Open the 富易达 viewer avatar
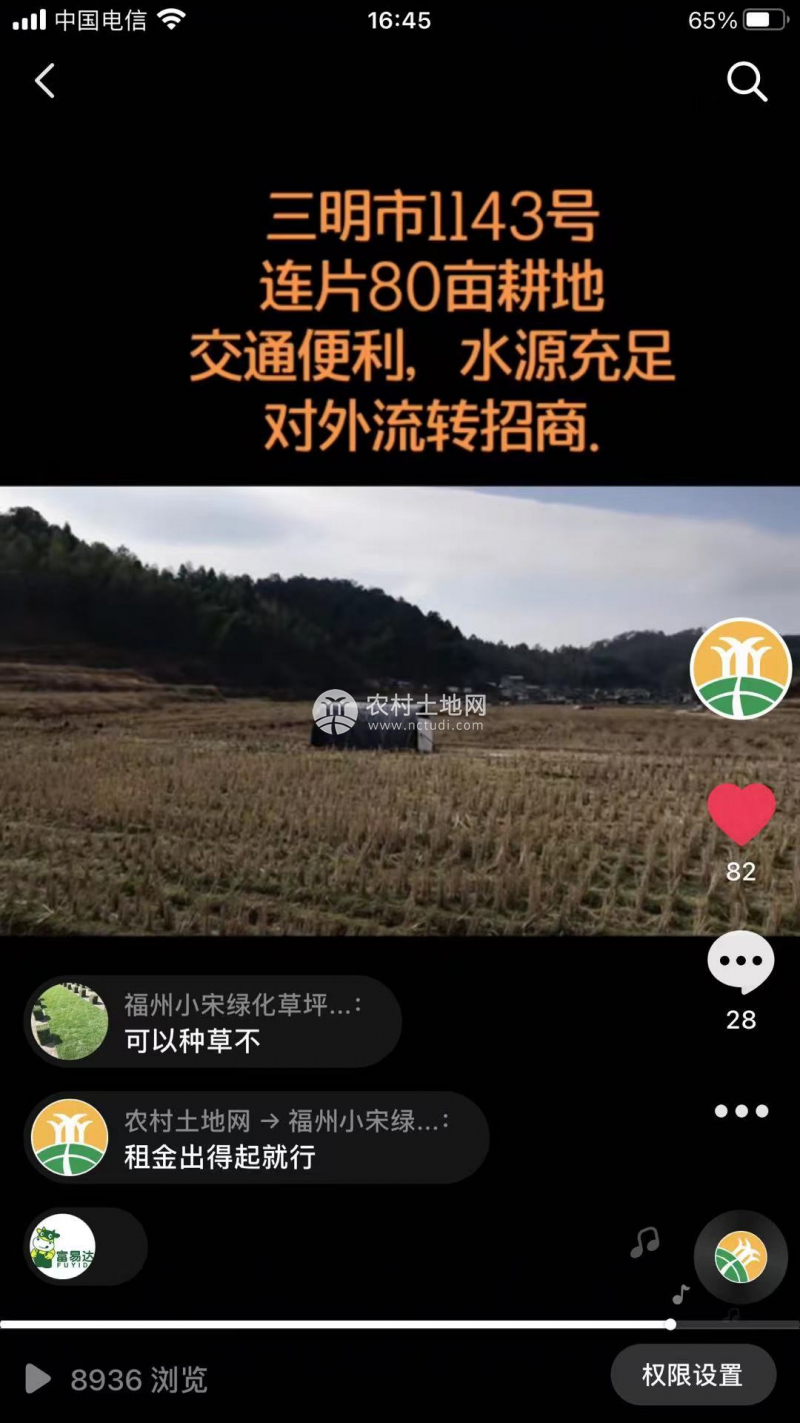800x1423 pixels. (64, 1246)
